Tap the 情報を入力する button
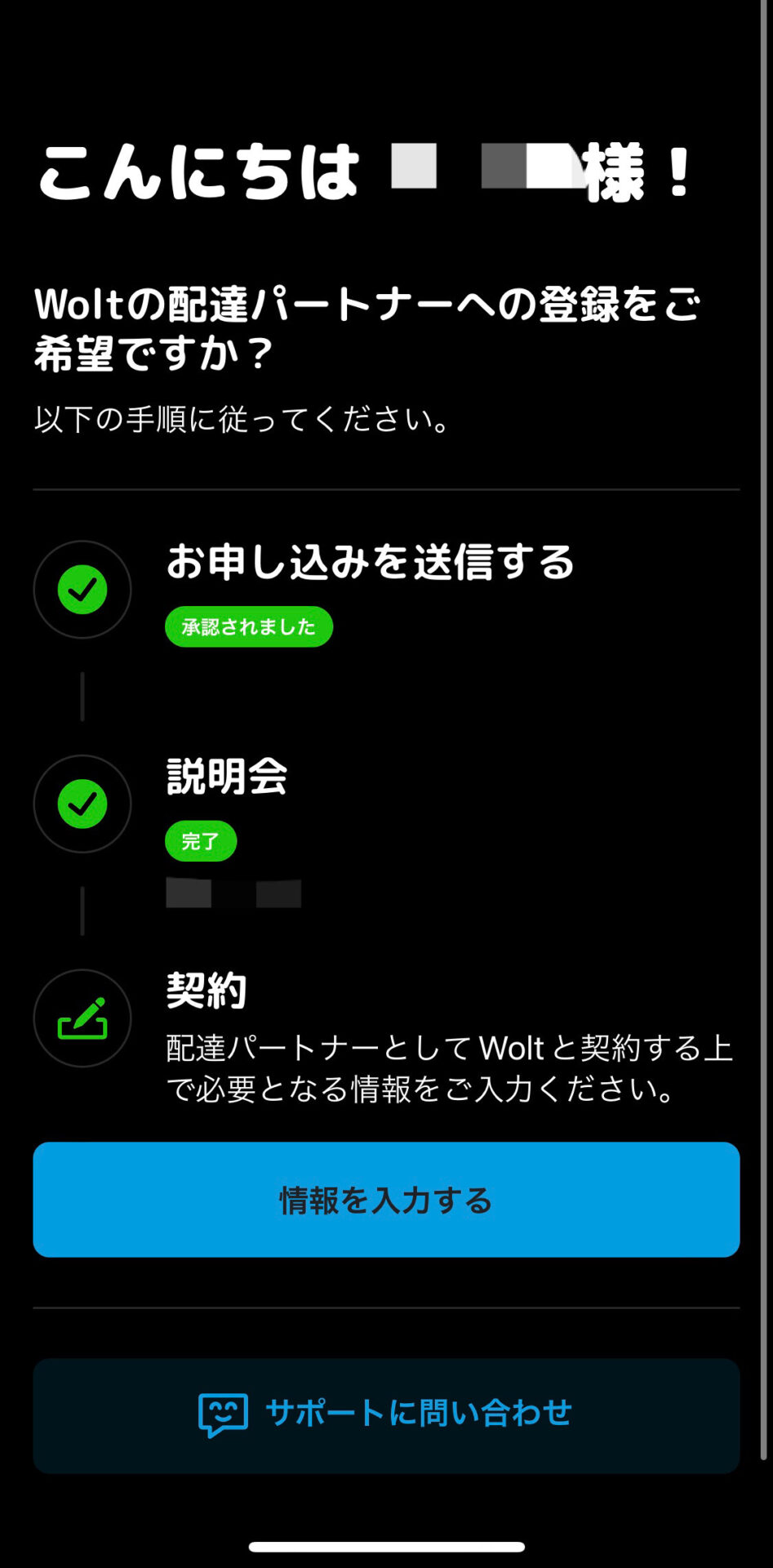Viewport: 773px width, 1568px height. (x=386, y=1200)
